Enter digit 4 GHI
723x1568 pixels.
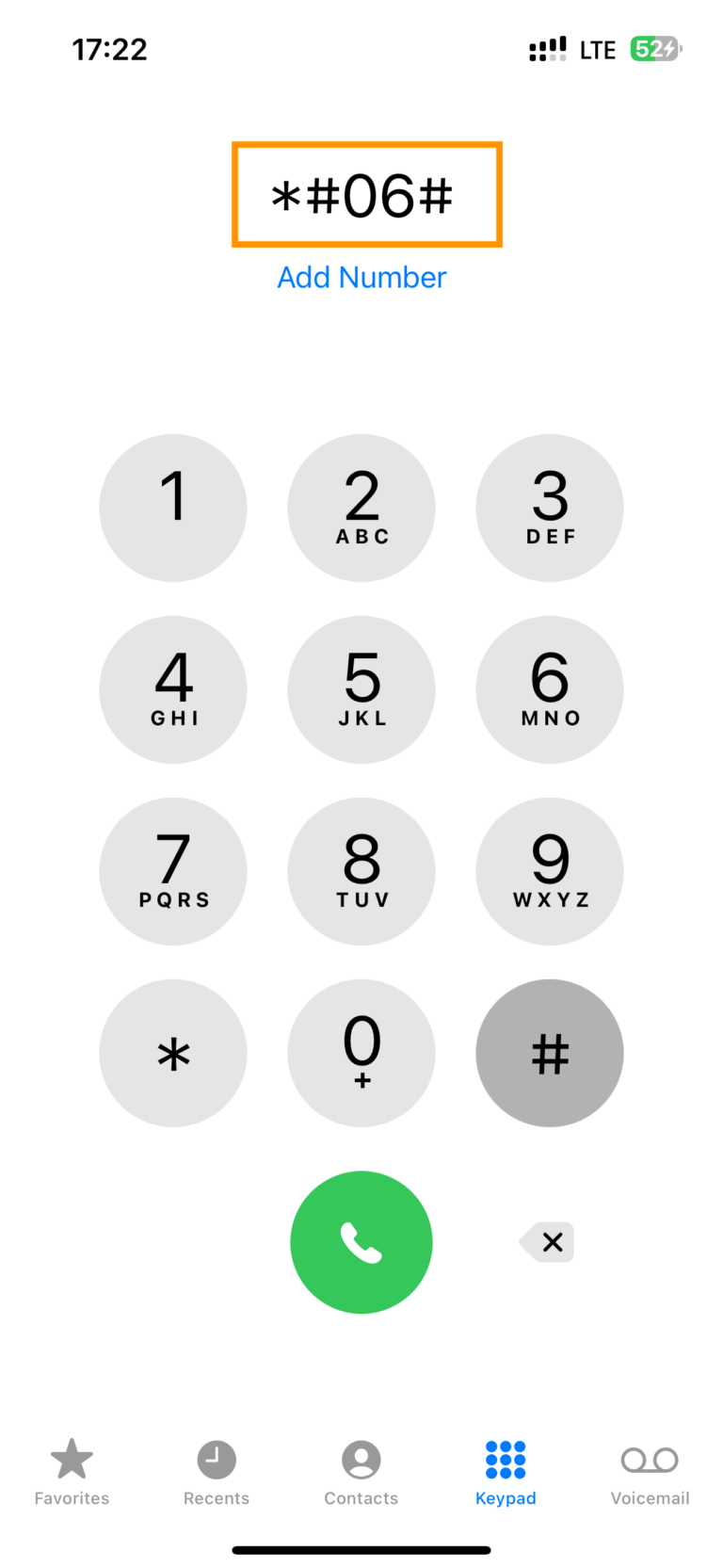pos(173,689)
